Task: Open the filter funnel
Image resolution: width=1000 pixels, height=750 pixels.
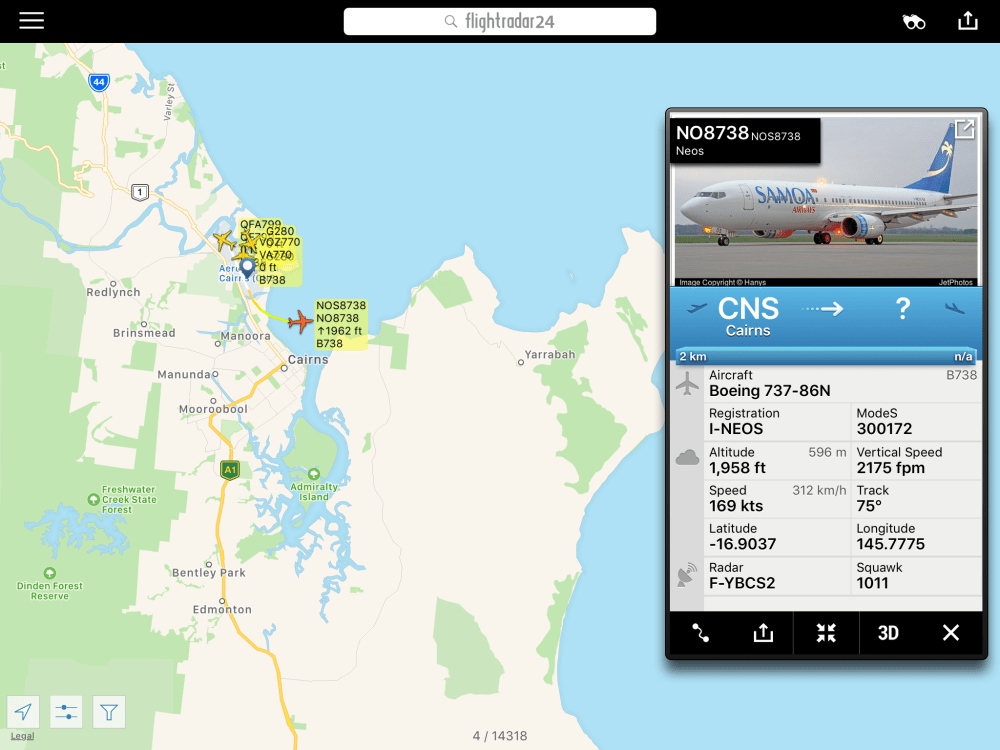Action: coord(109,712)
